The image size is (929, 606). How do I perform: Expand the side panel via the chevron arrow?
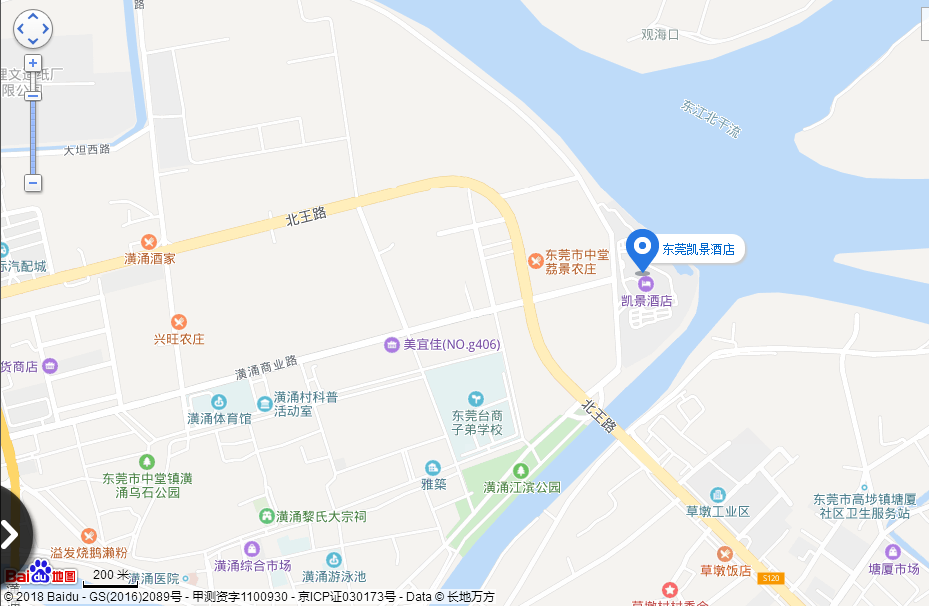point(11,533)
